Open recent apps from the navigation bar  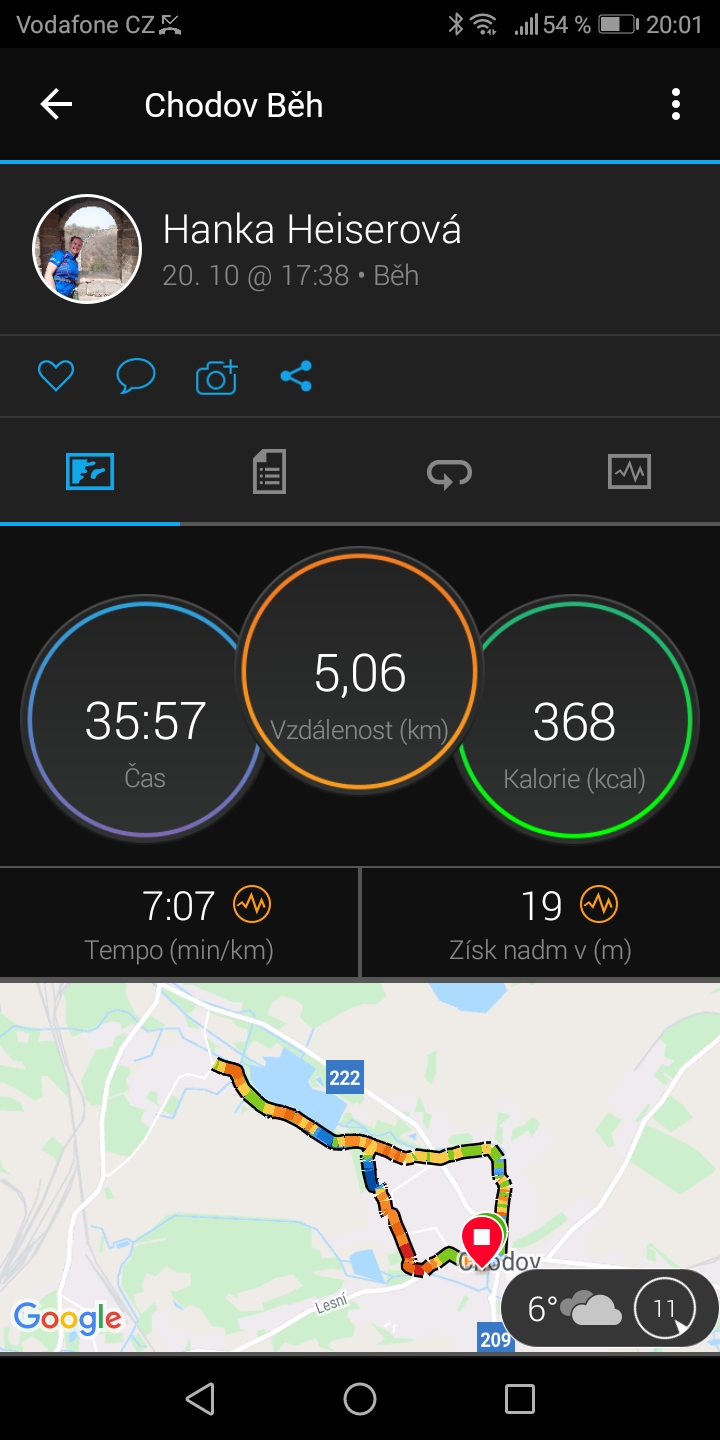(x=520, y=1399)
